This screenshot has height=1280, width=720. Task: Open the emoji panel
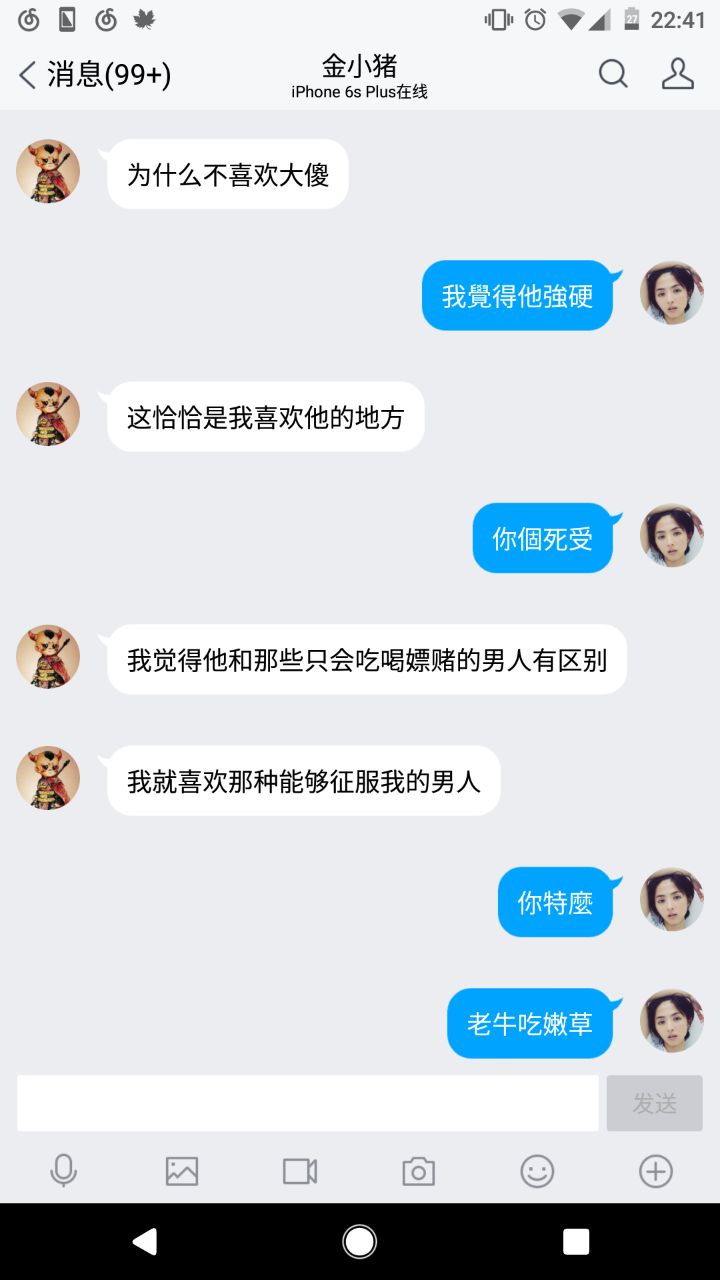(537, 1171)
